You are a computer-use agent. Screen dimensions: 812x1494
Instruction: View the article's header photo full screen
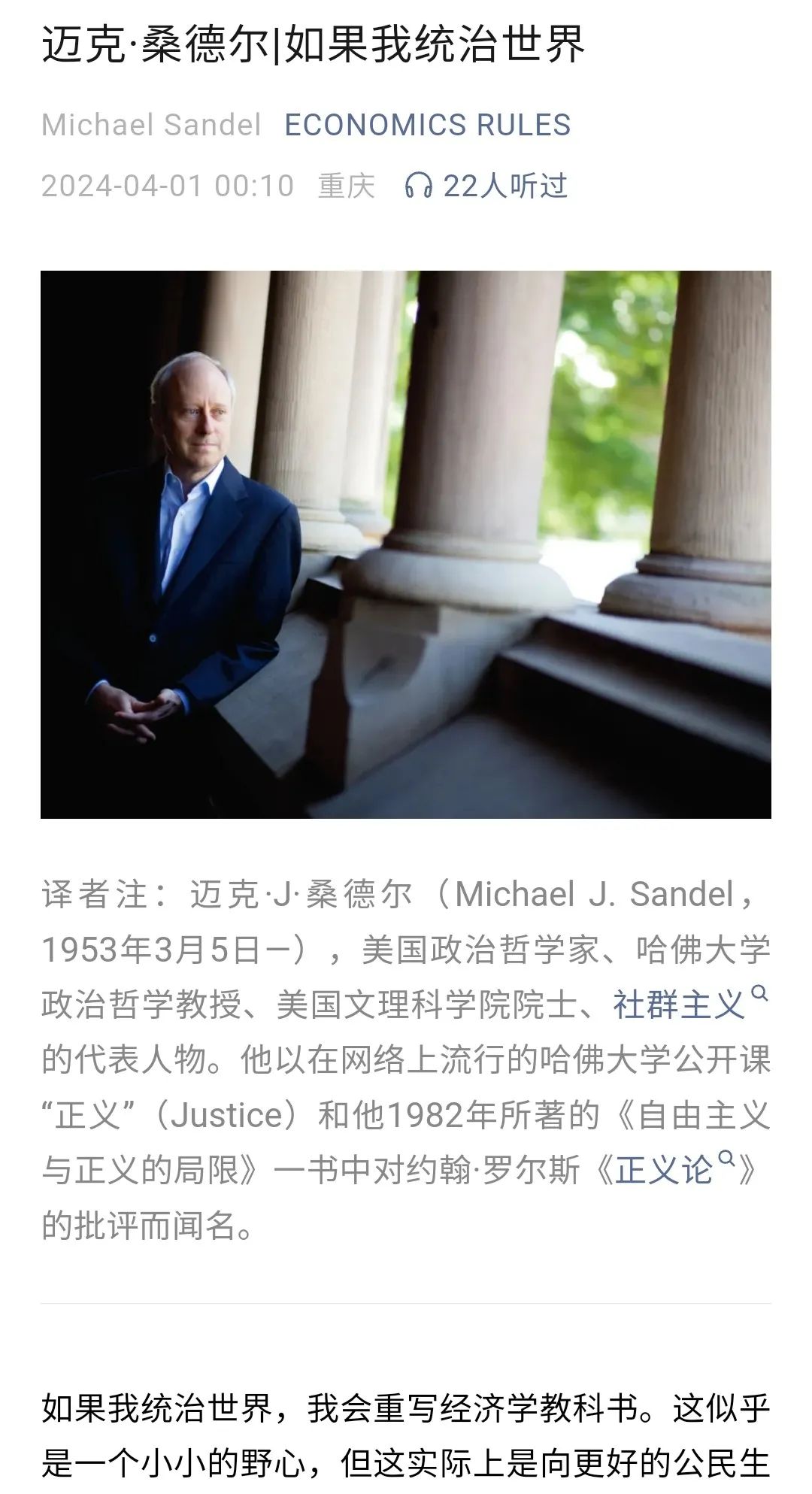[x=406, y=544]
